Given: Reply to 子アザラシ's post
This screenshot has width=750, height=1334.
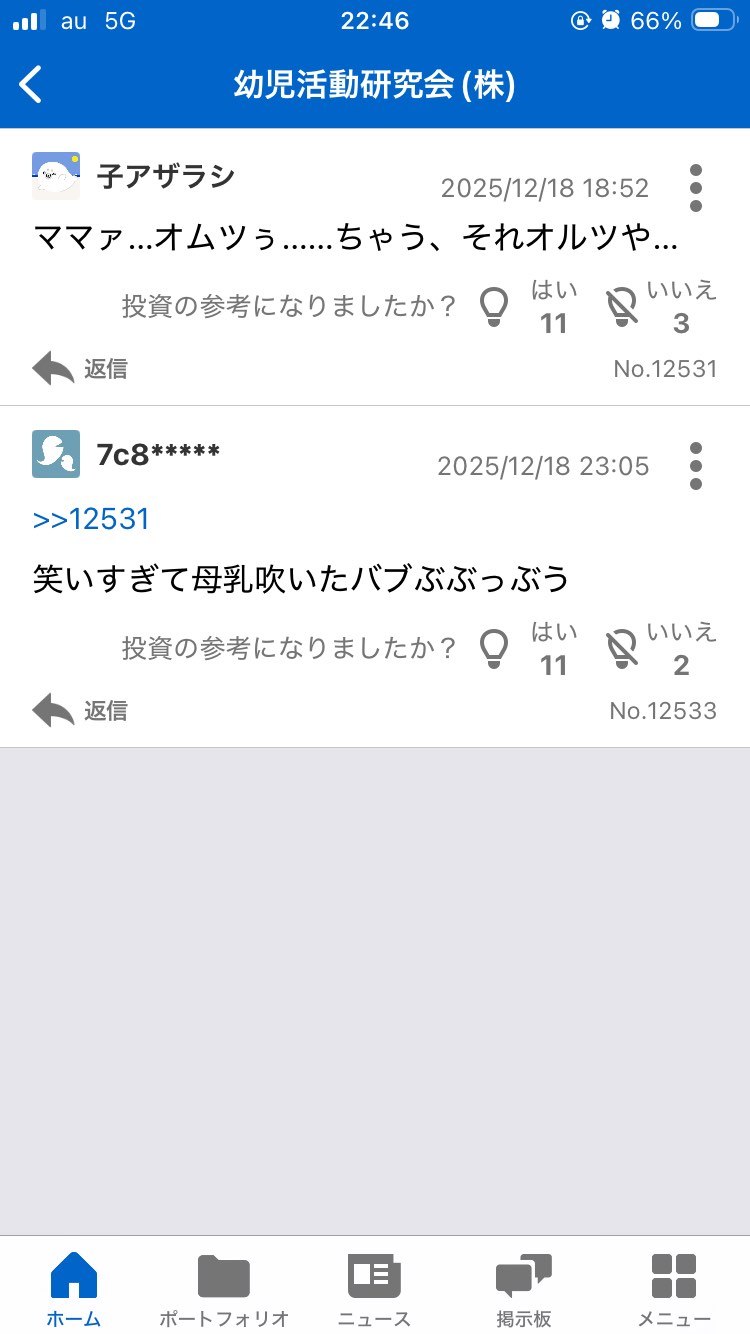Looking at the screenshot, I should click(x=80, y=369).
